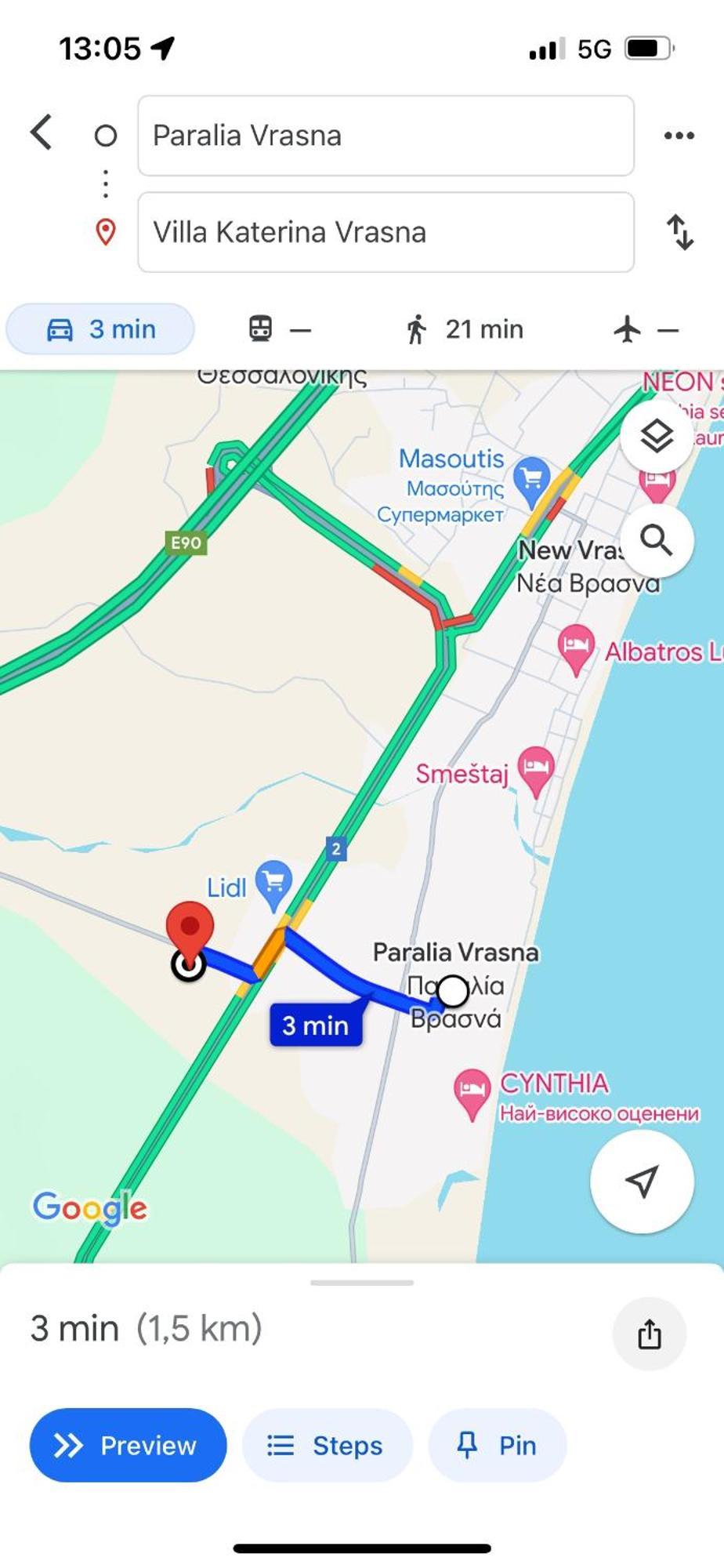Viewport: 724px width, 1568px height.
Task: Start route Preview
Action: click(x=129, y=1445)
